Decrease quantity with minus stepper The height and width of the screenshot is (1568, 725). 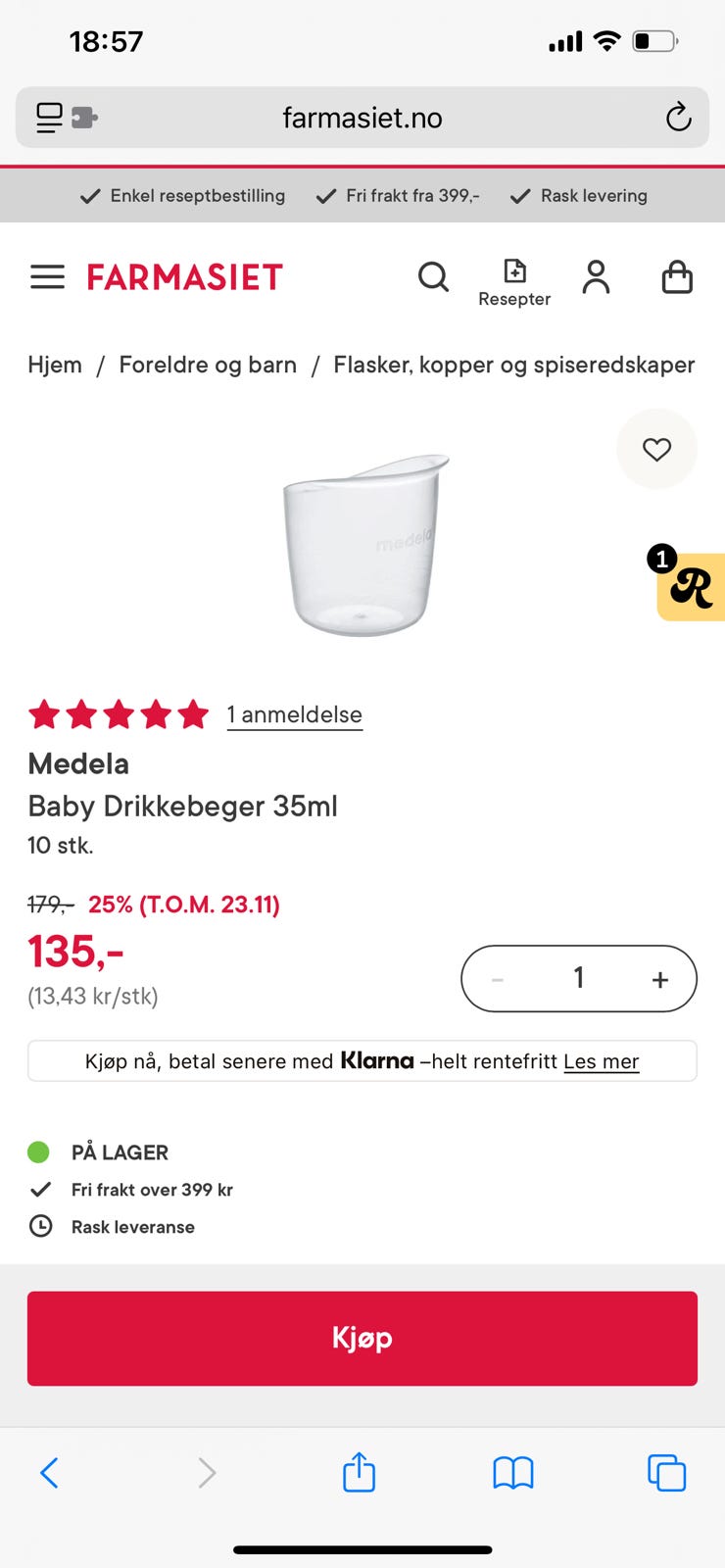coord(497,978)
